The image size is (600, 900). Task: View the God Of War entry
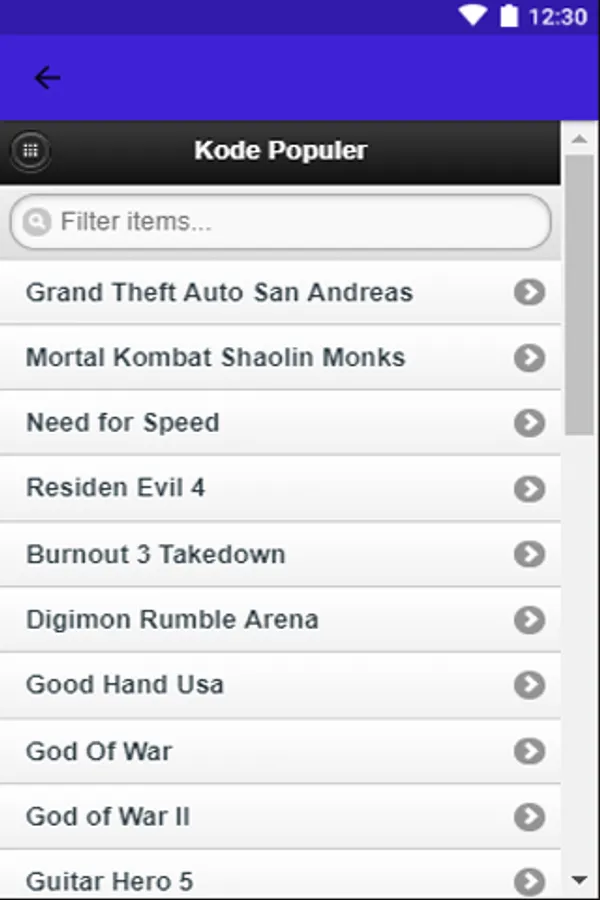280,751
